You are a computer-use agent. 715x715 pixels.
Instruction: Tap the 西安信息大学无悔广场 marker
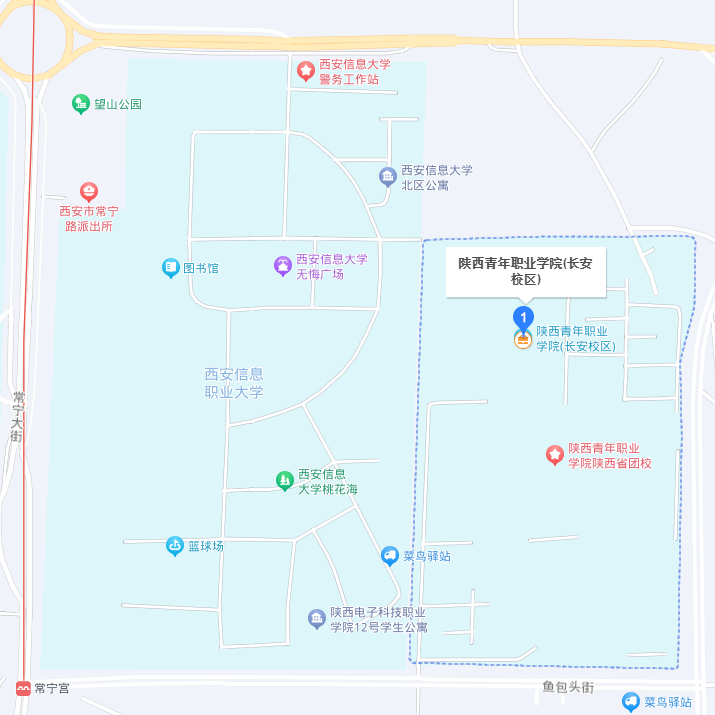[283, 266]
